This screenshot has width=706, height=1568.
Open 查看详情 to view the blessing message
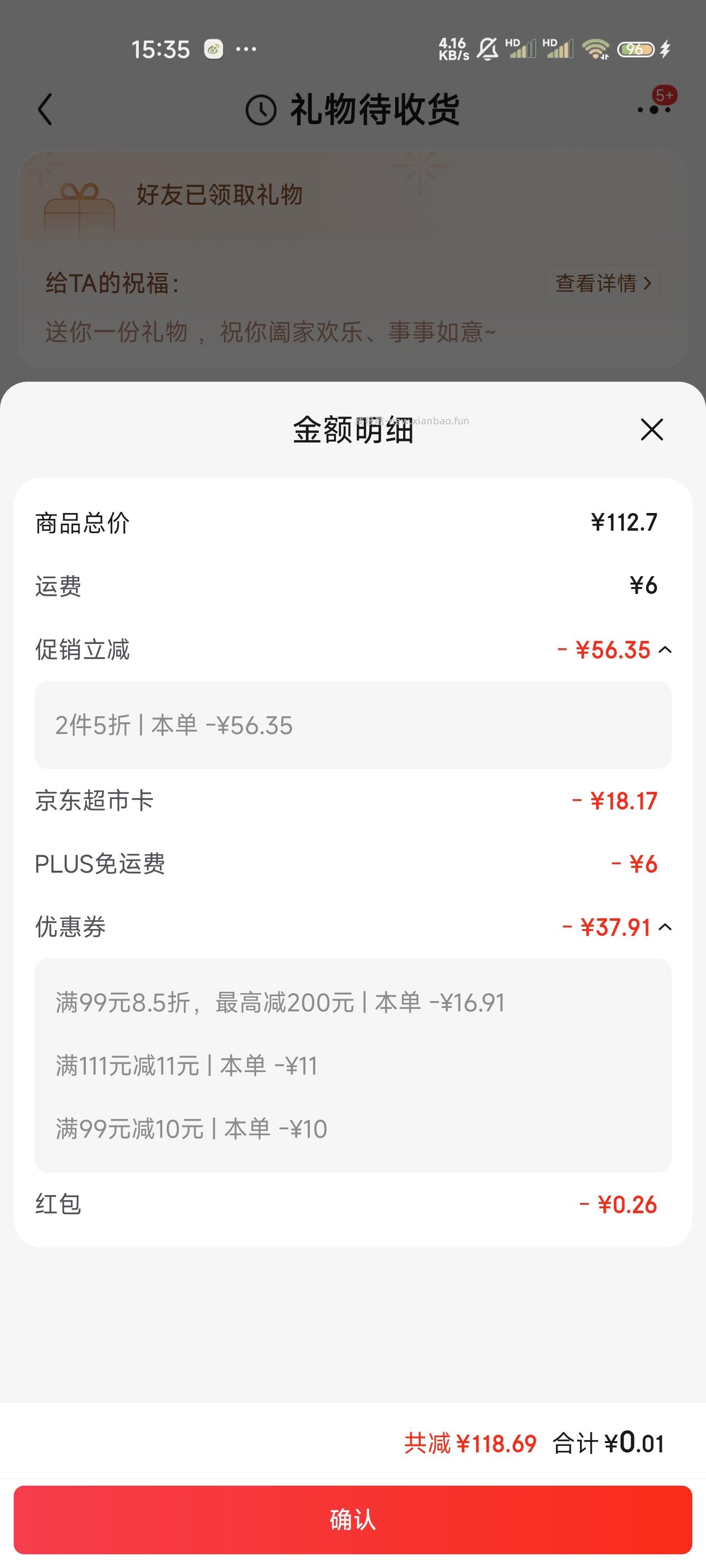tap(602, 283)
